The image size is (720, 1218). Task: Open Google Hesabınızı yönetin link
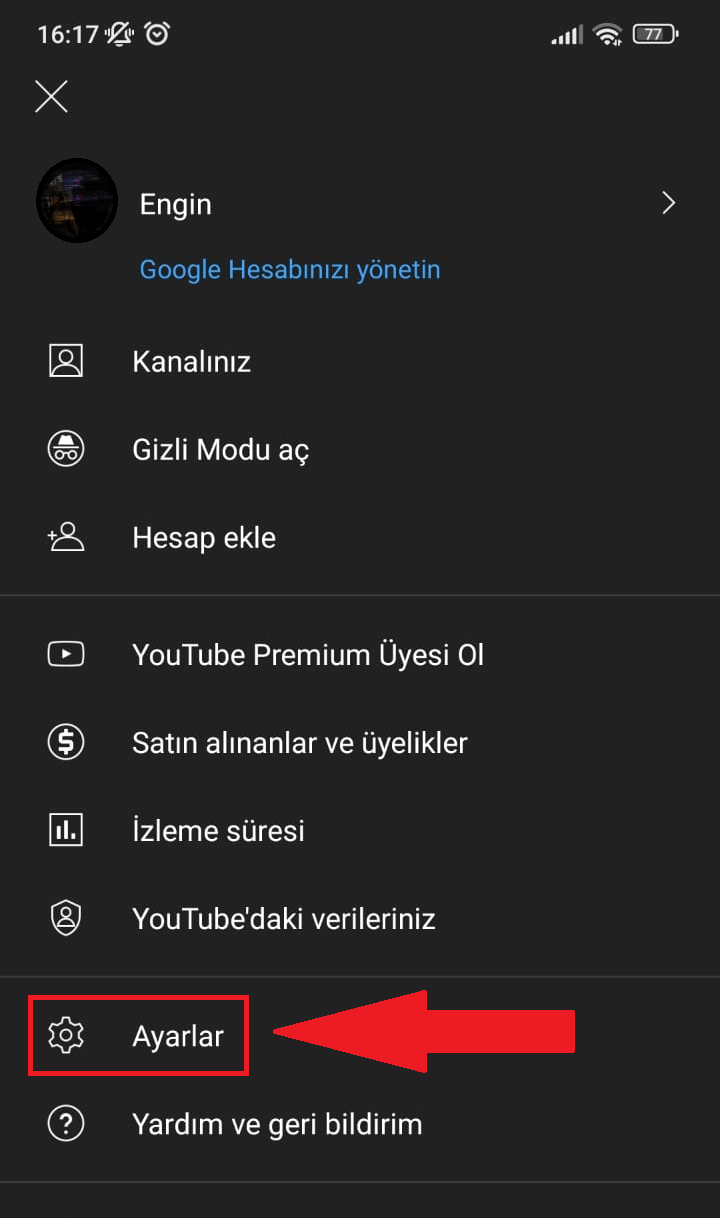point(290,269)
